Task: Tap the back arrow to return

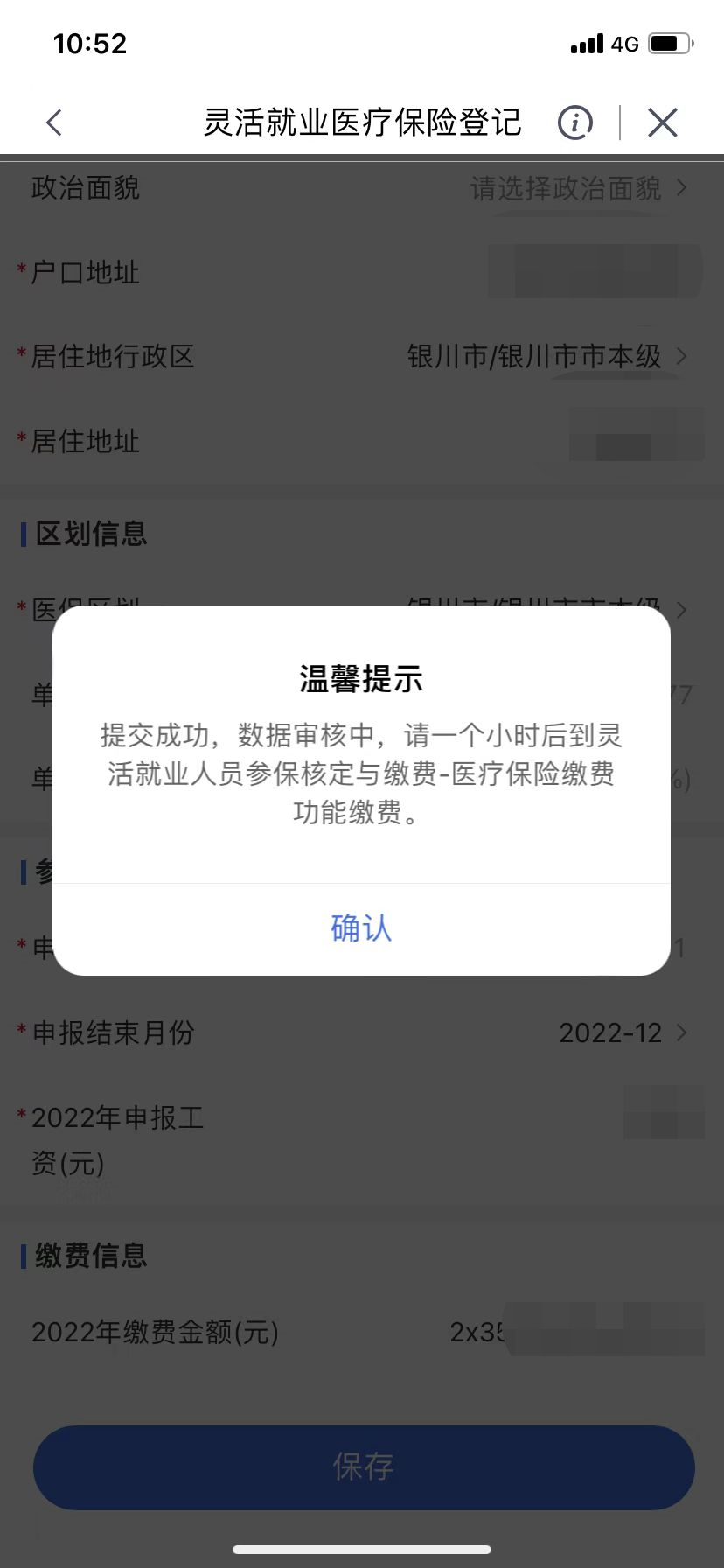Action: [54, 122]
